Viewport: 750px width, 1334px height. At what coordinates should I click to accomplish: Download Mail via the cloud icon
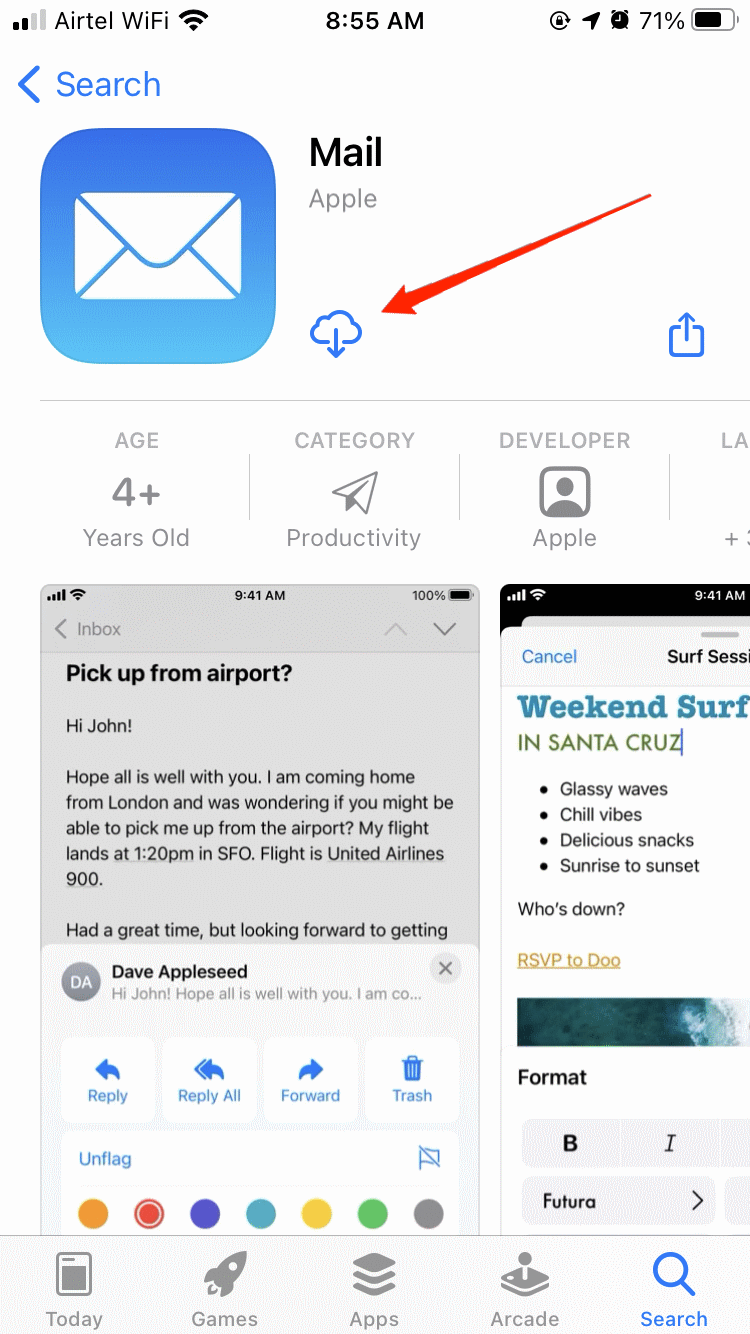click(x=336, y=333)
